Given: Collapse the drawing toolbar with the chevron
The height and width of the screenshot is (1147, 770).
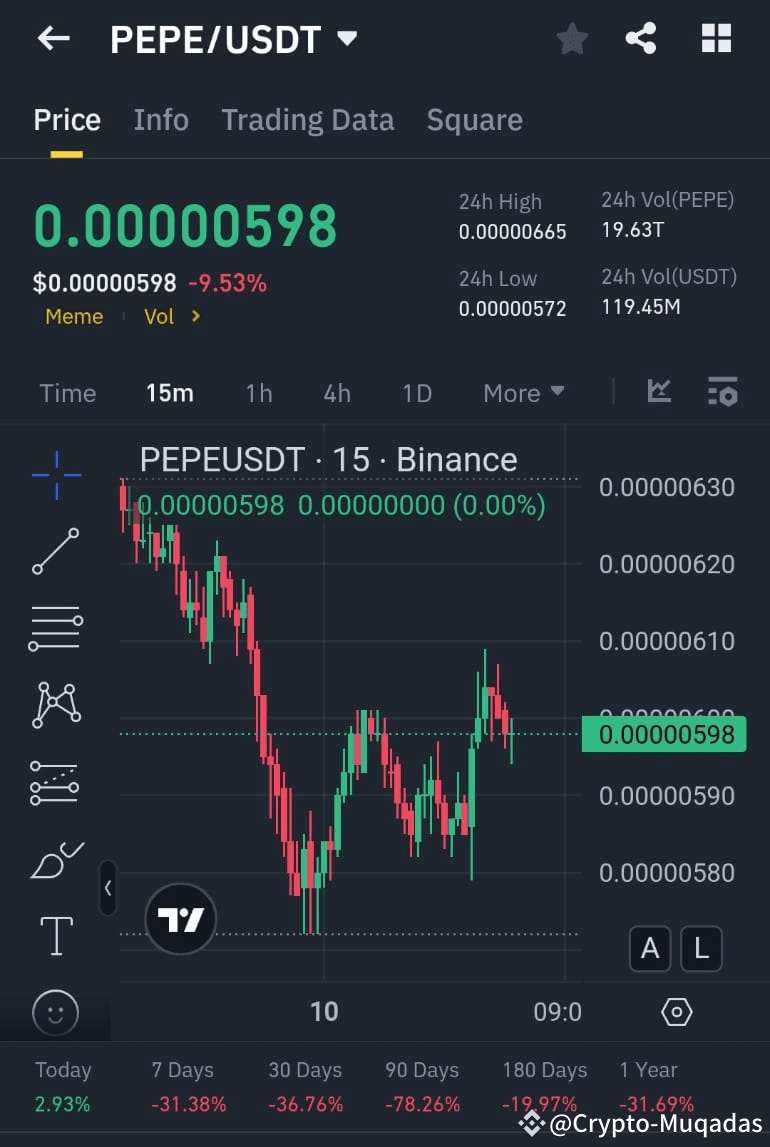Looking at the screenshot, I should [108, 888].
